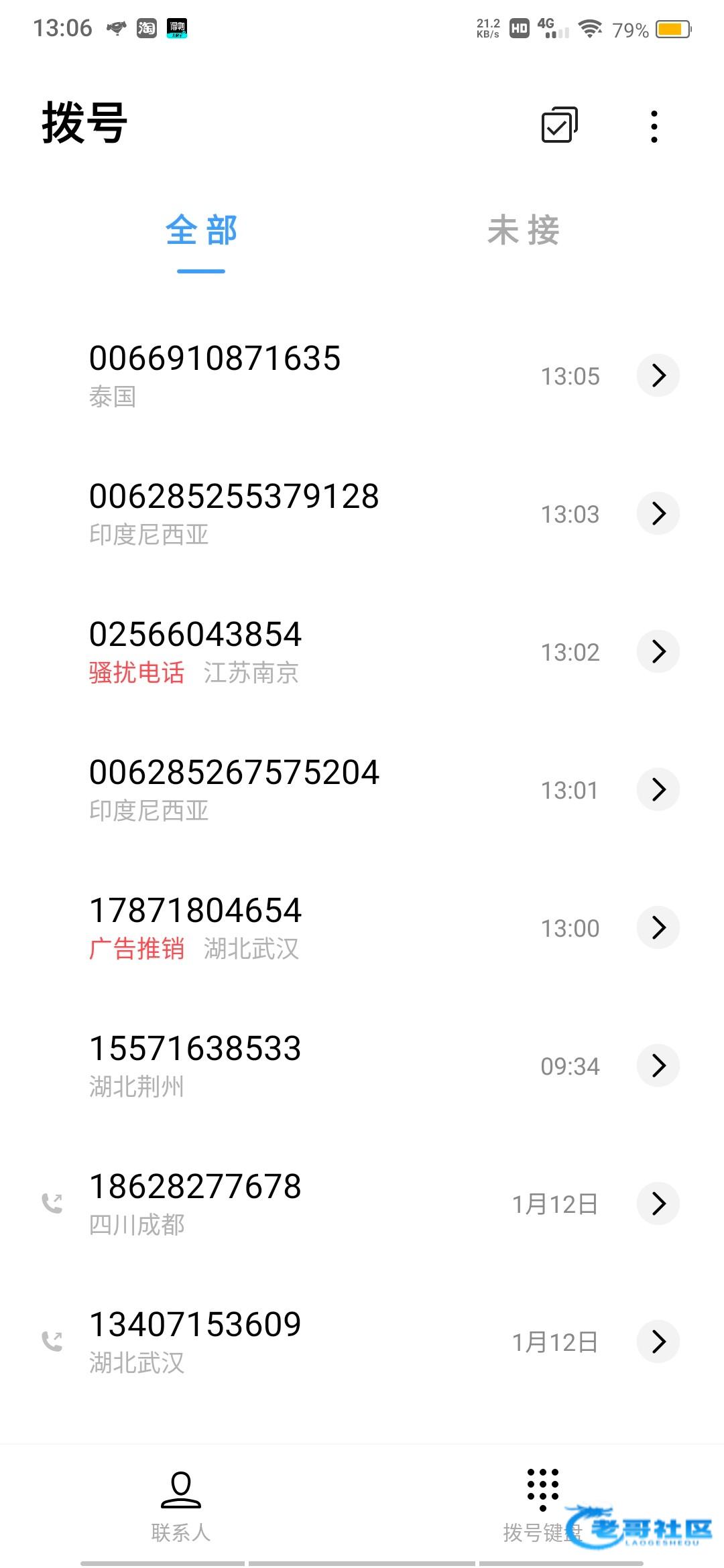View details for 17871804654
Viewport: 724px width, 1568px height.
[x=658, y=927]
